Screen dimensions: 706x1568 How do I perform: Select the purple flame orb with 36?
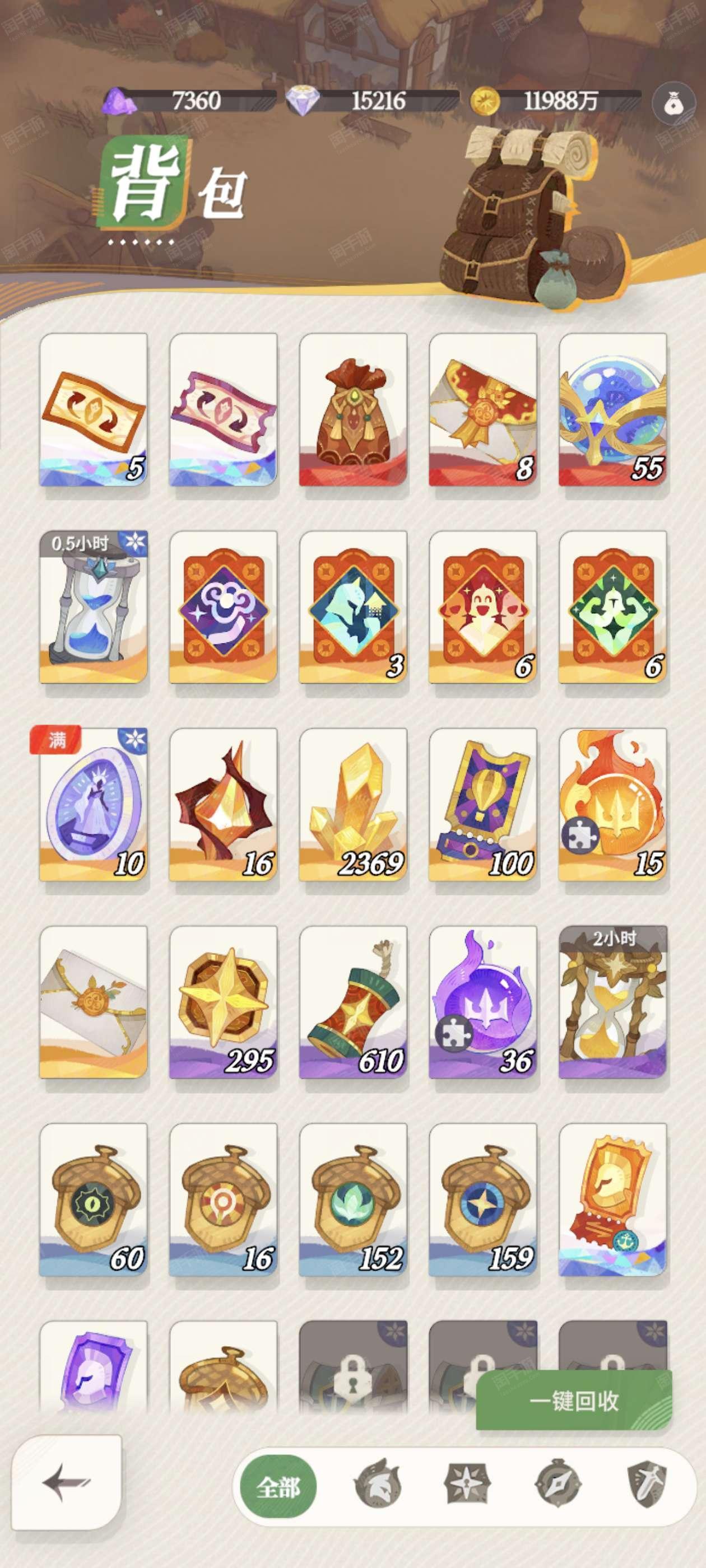tap(482, 1002)
